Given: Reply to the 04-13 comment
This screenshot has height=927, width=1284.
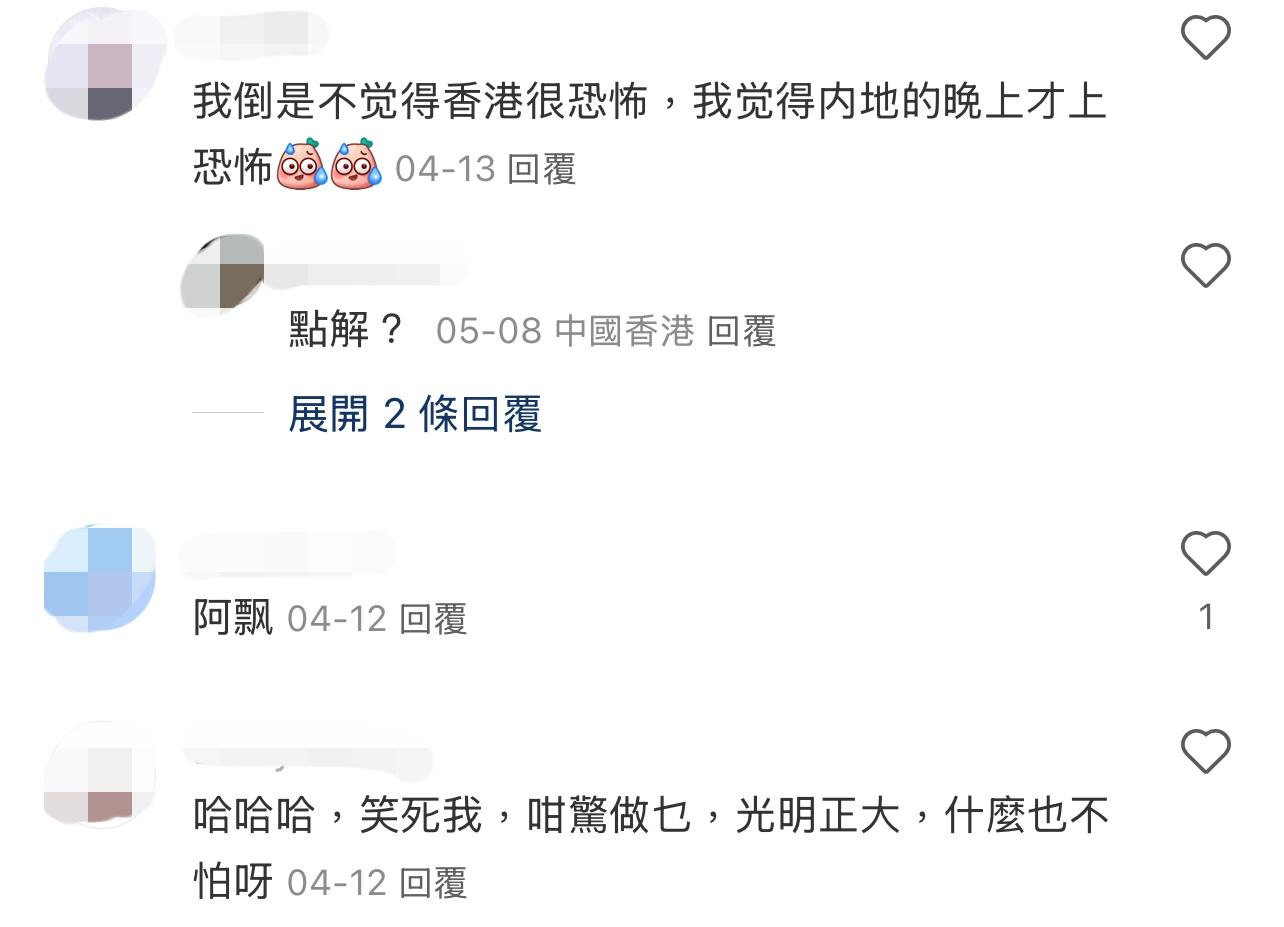Looking at the screenshot, I should [541, 169].
